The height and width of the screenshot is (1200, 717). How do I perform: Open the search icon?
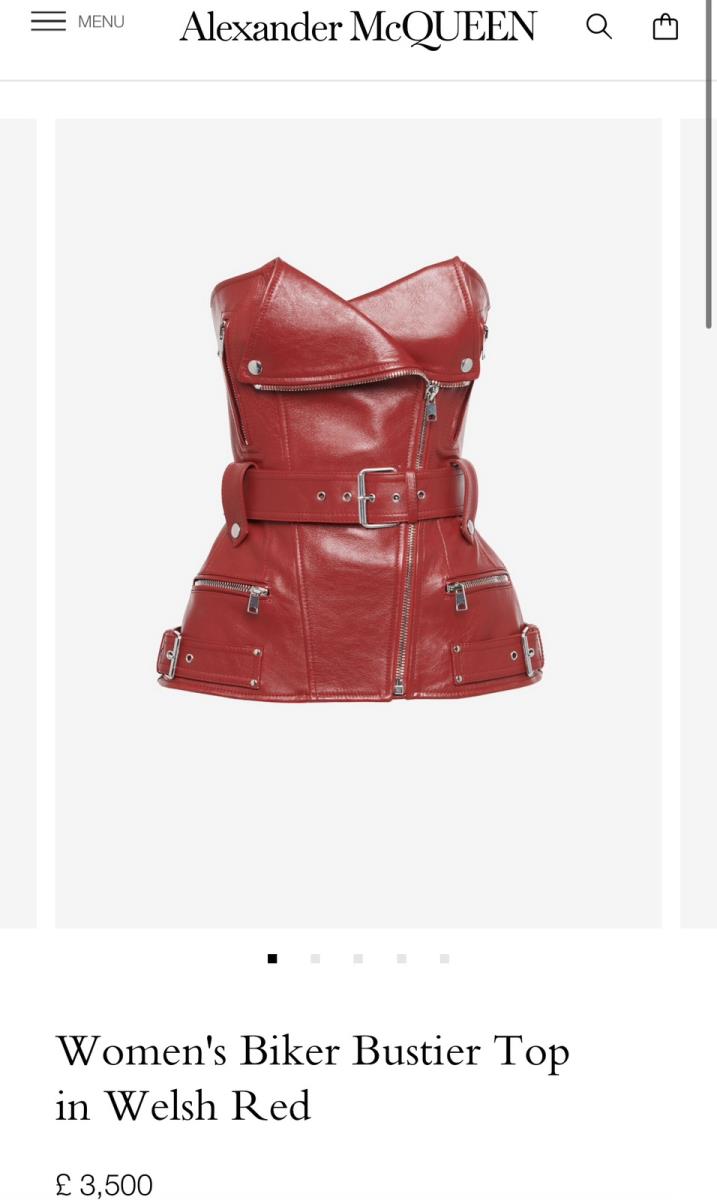tap(598, 27)
